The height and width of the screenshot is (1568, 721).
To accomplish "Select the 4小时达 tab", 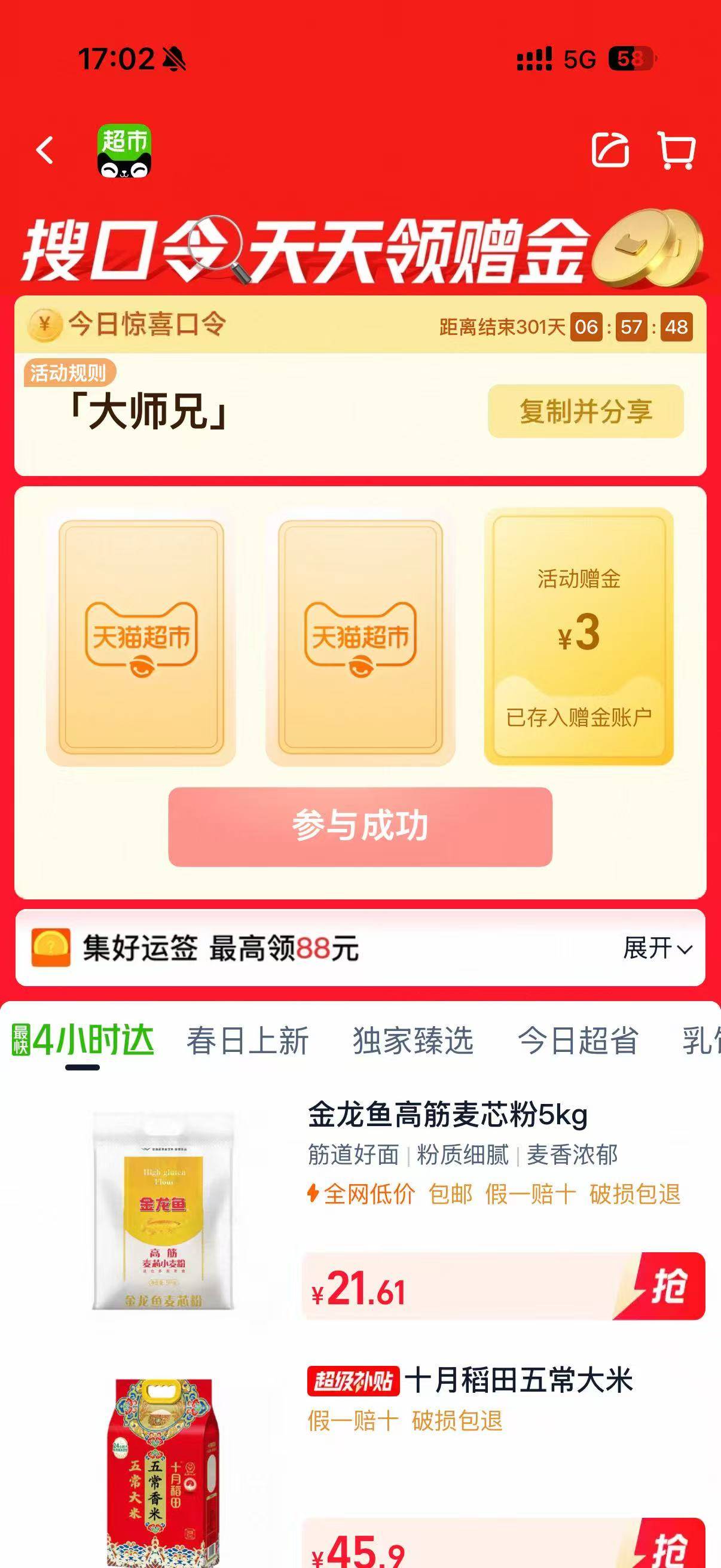I will pos(83,1039).
